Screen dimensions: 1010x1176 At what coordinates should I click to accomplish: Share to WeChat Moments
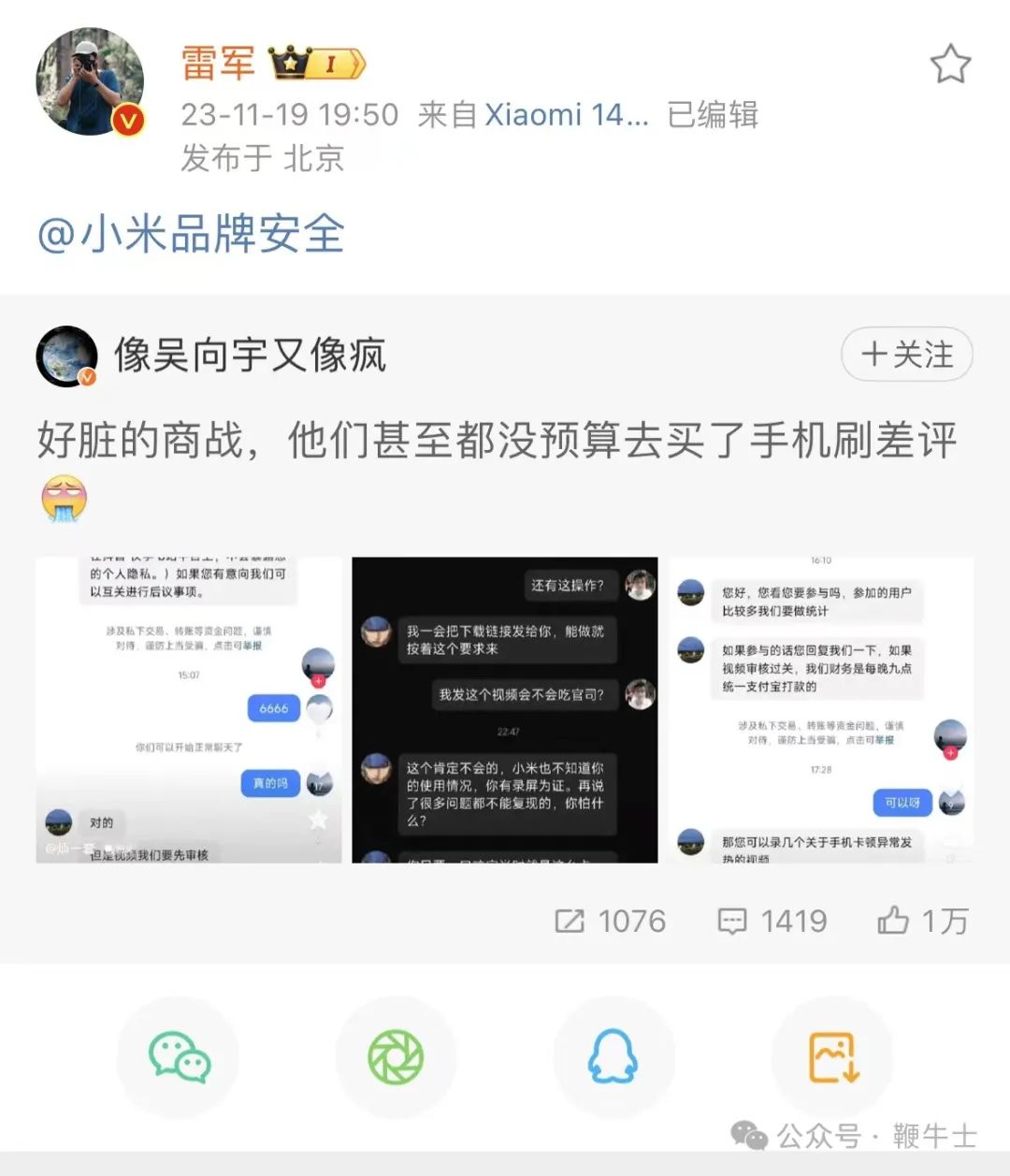396,1056
